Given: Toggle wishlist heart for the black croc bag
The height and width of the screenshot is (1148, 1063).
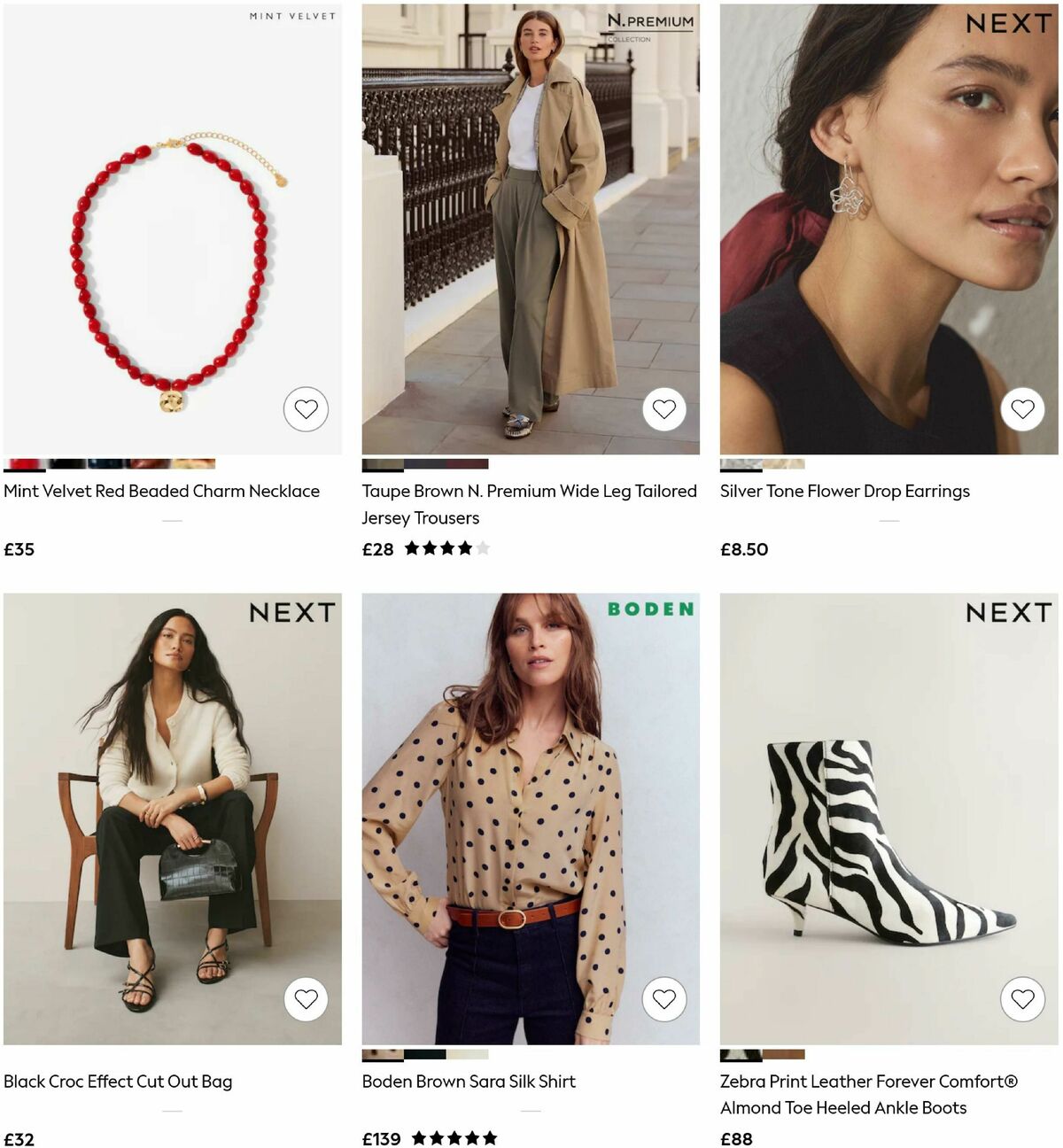Looking at the screenshot, I should click(306, 999).
